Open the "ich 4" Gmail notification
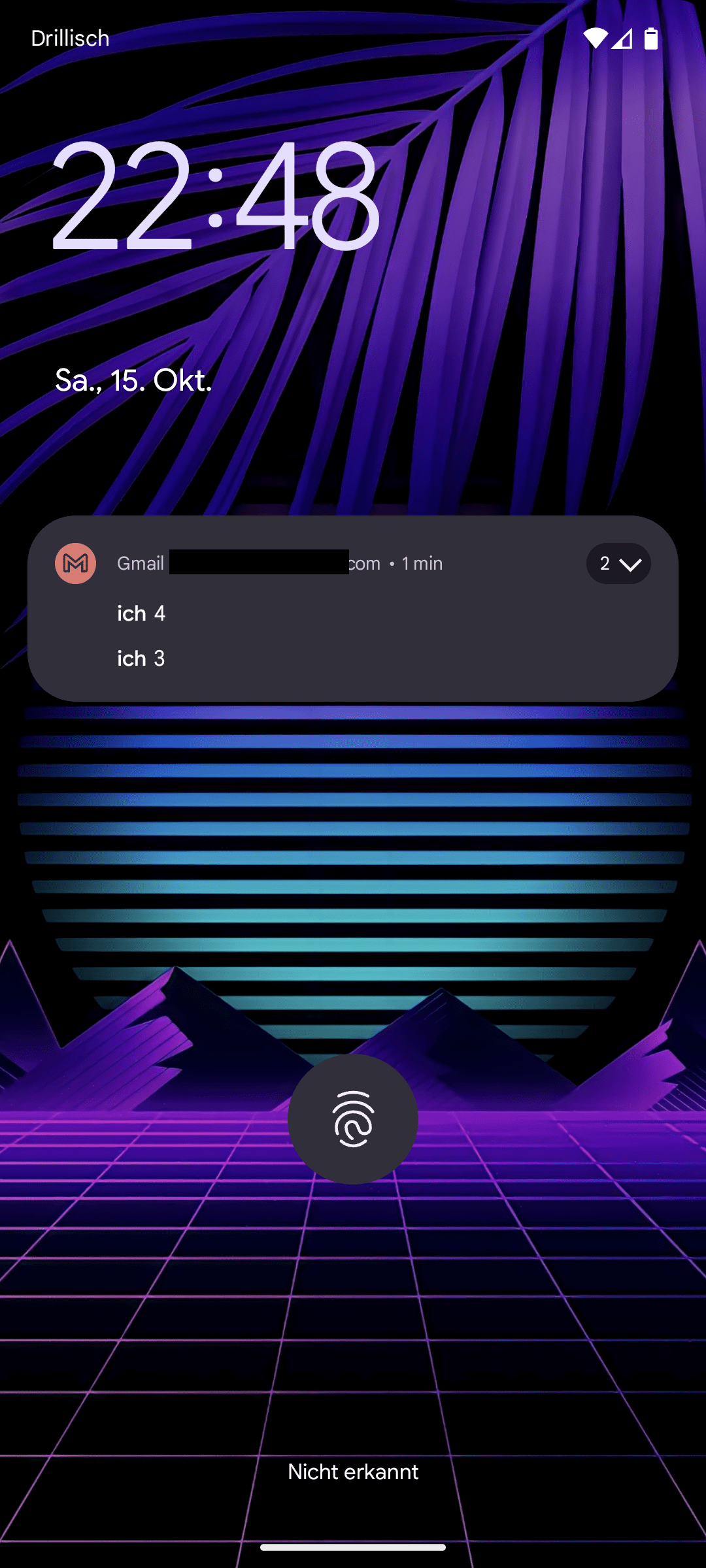The width and height of the screenshot is (706, 1568). tap(141, 613)
